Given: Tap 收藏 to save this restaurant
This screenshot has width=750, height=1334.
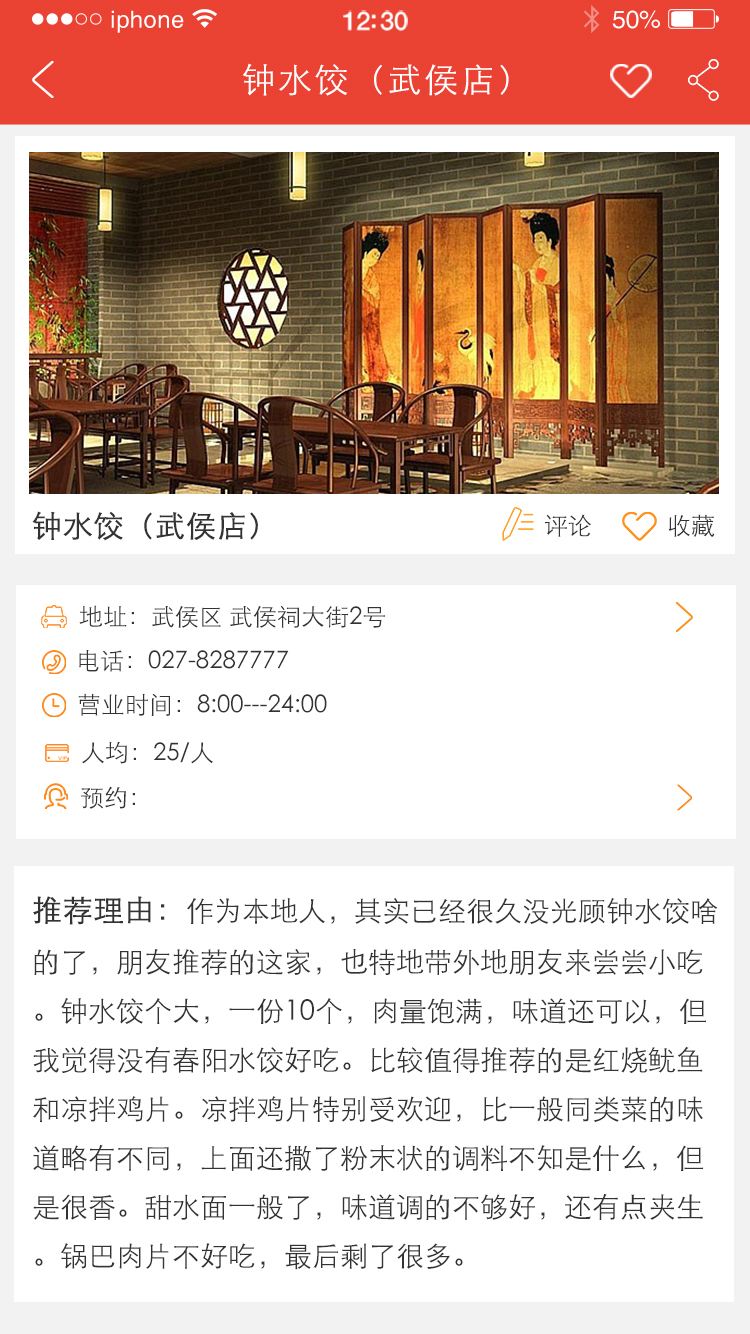Looking at the screenshot, I should pos(668,526).
